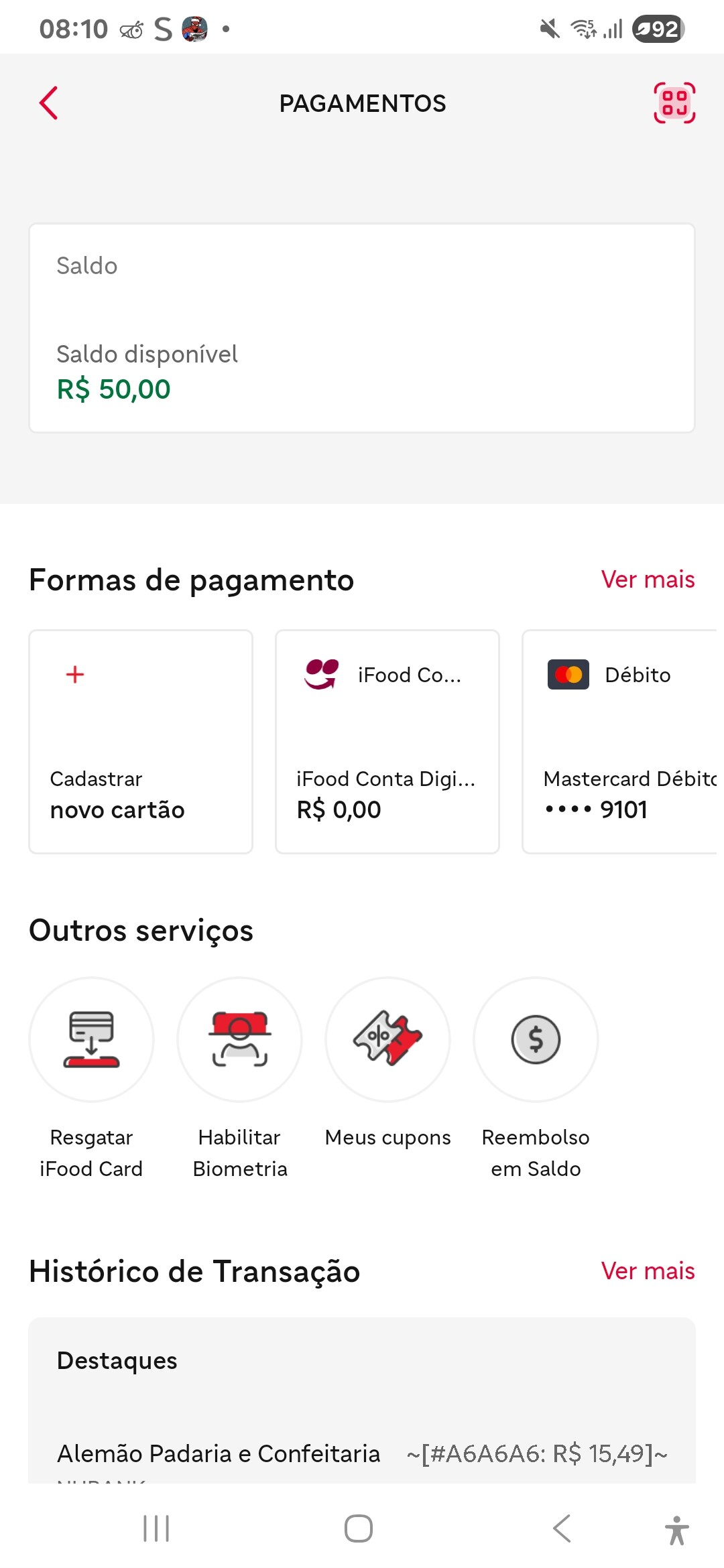Open Resgatar iFood Card
This screenshot has height=1568, width=724.
[91, 1040]
